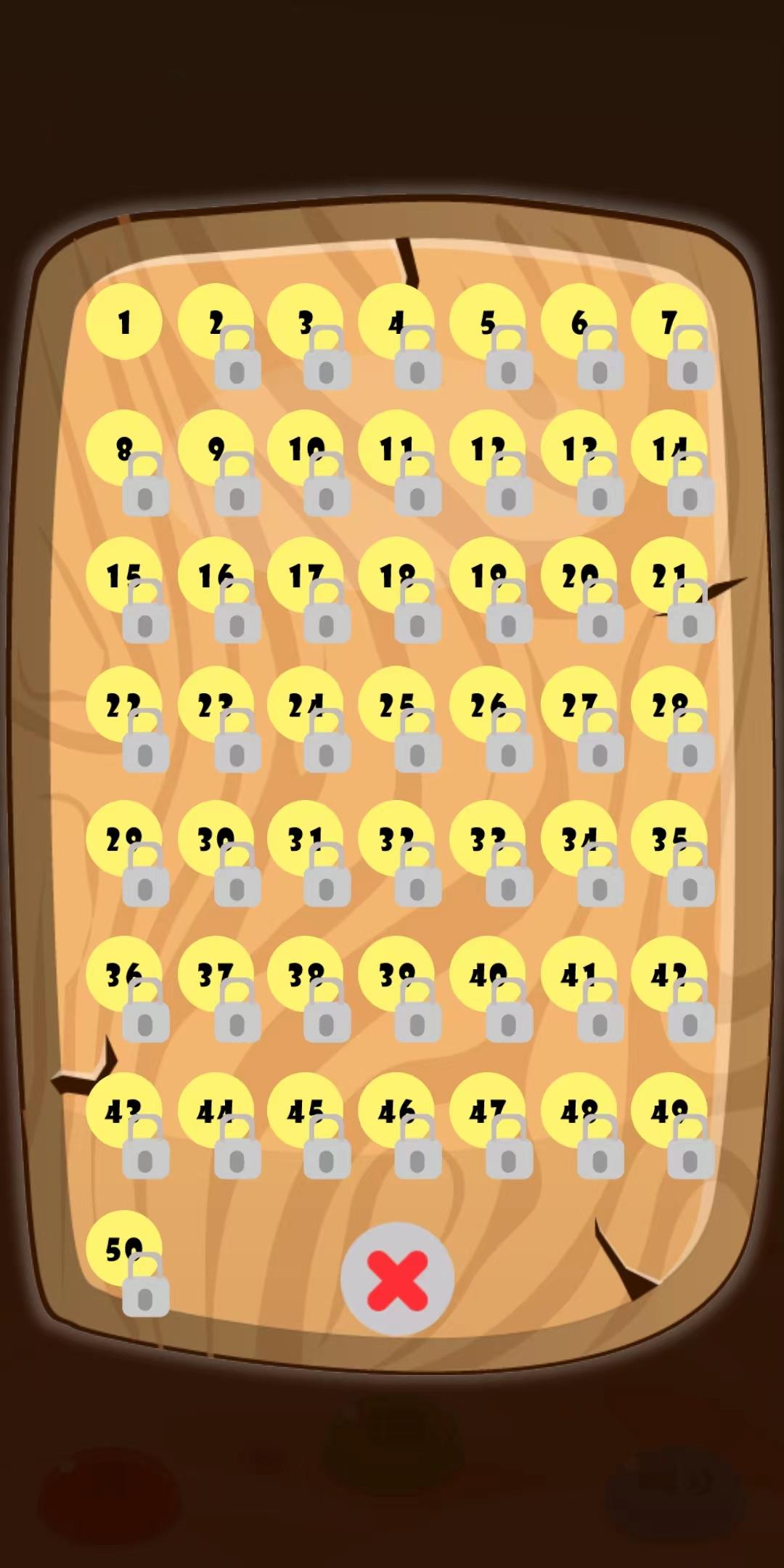Tap locked level 50
The image size is (784, 1568).
pos(124,1248)
